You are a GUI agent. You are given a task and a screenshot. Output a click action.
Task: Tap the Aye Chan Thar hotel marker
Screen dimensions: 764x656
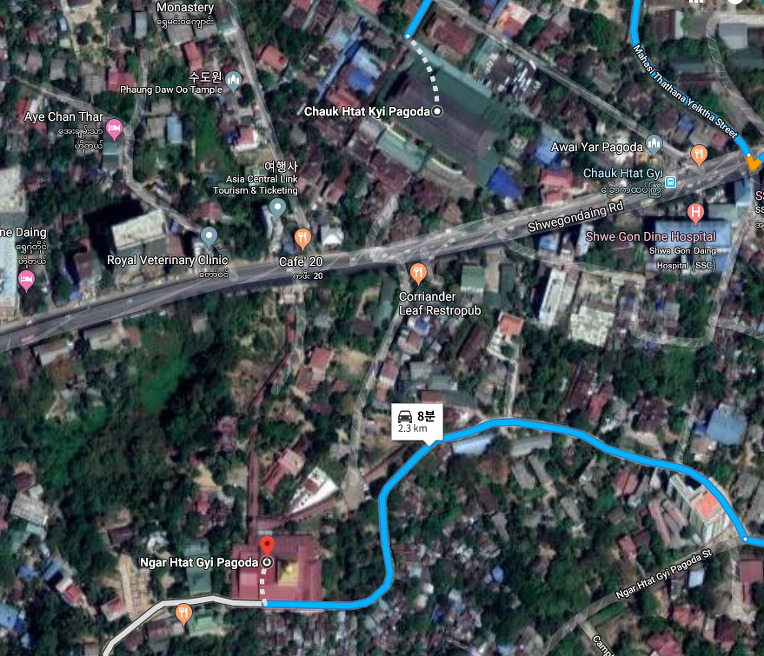[x=115, y=128]
